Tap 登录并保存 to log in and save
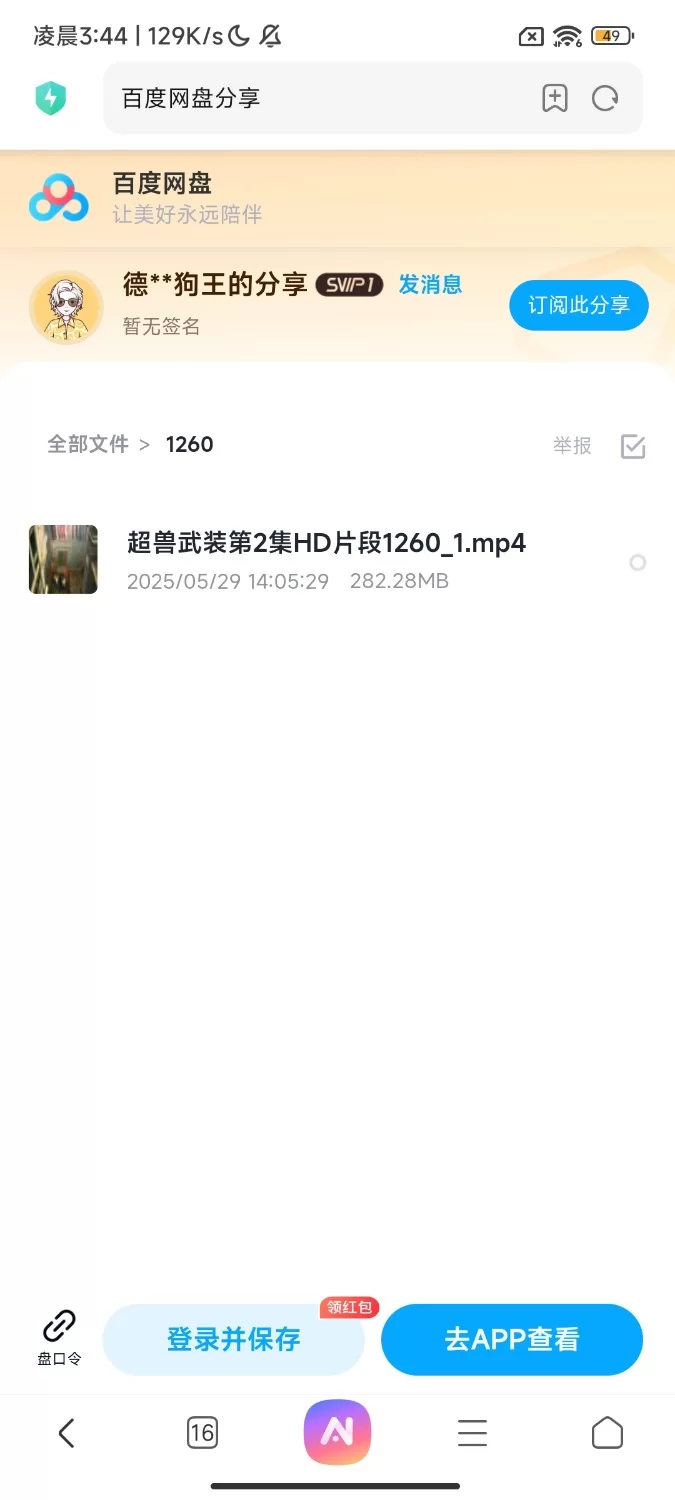This screenshot has width=675, height=1500. 233,1339
